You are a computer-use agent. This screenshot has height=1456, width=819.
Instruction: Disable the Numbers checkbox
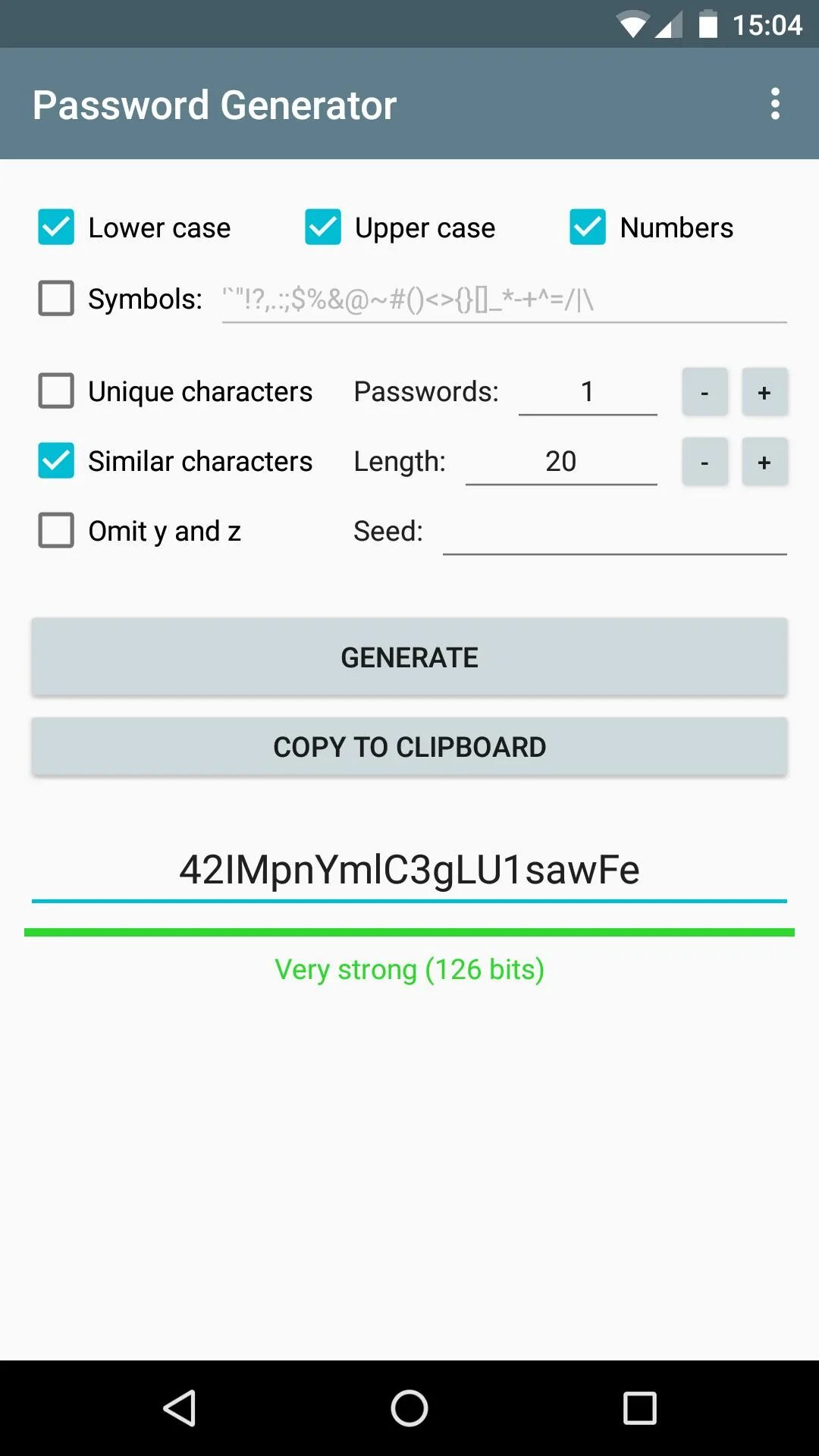[x=588, y=227]
